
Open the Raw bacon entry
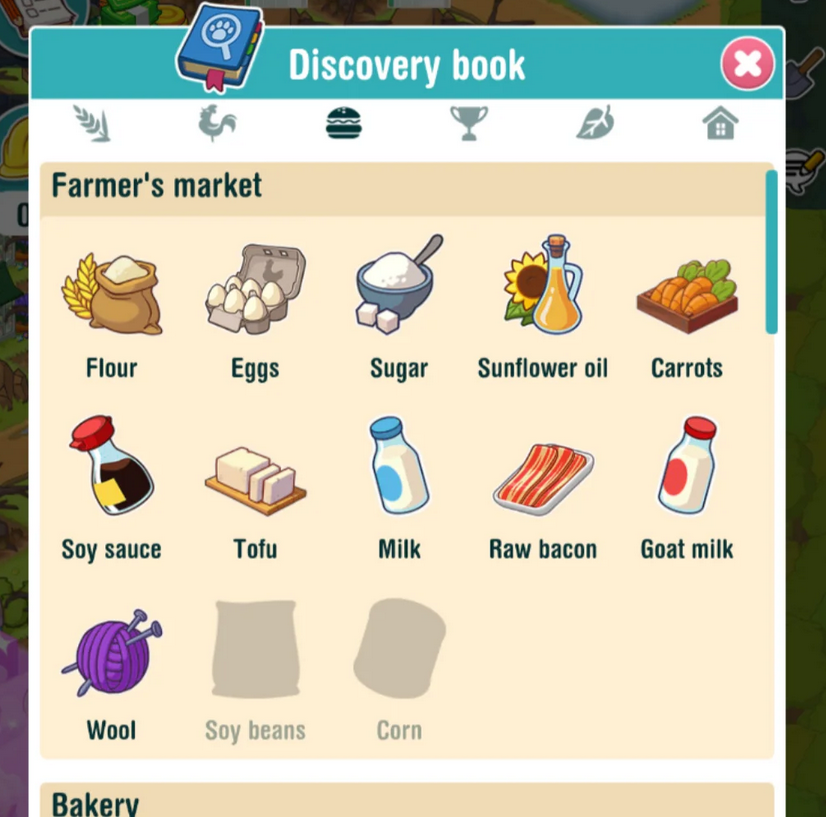(x=542, y=478)
